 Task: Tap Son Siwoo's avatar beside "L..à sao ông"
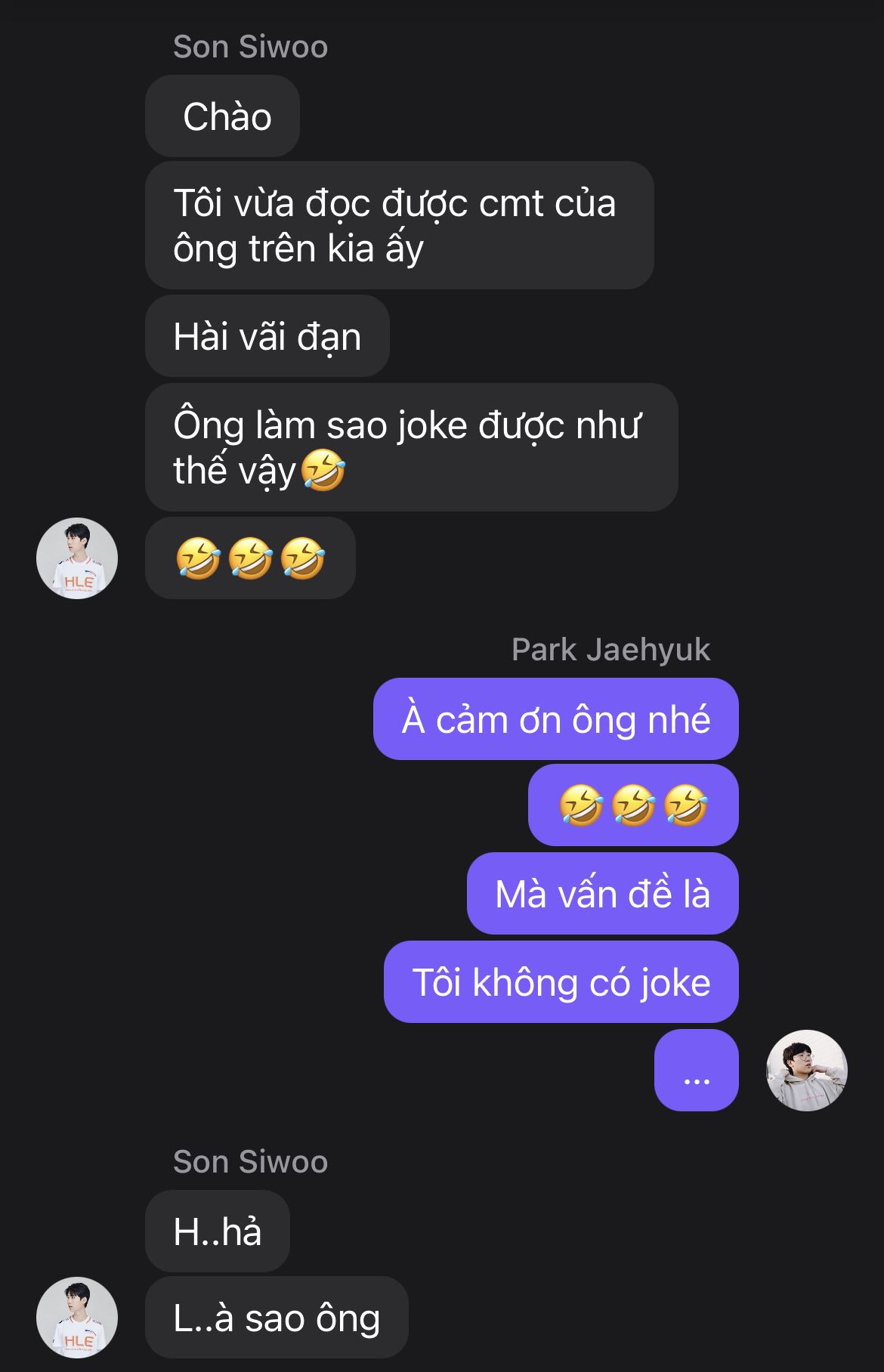pyautogui.click(x=77, y=1318)
